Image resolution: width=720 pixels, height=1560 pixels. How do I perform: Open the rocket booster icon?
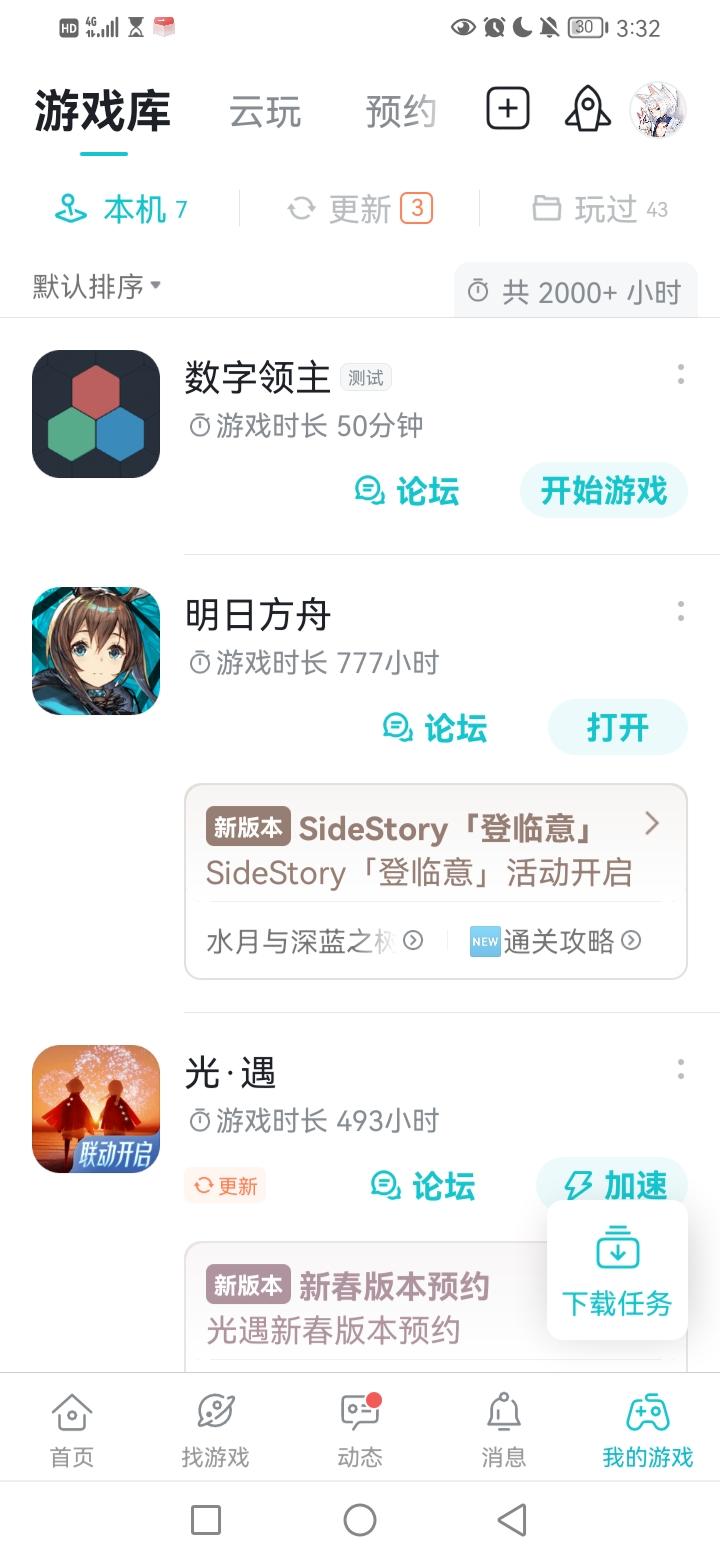click(587, 108)
